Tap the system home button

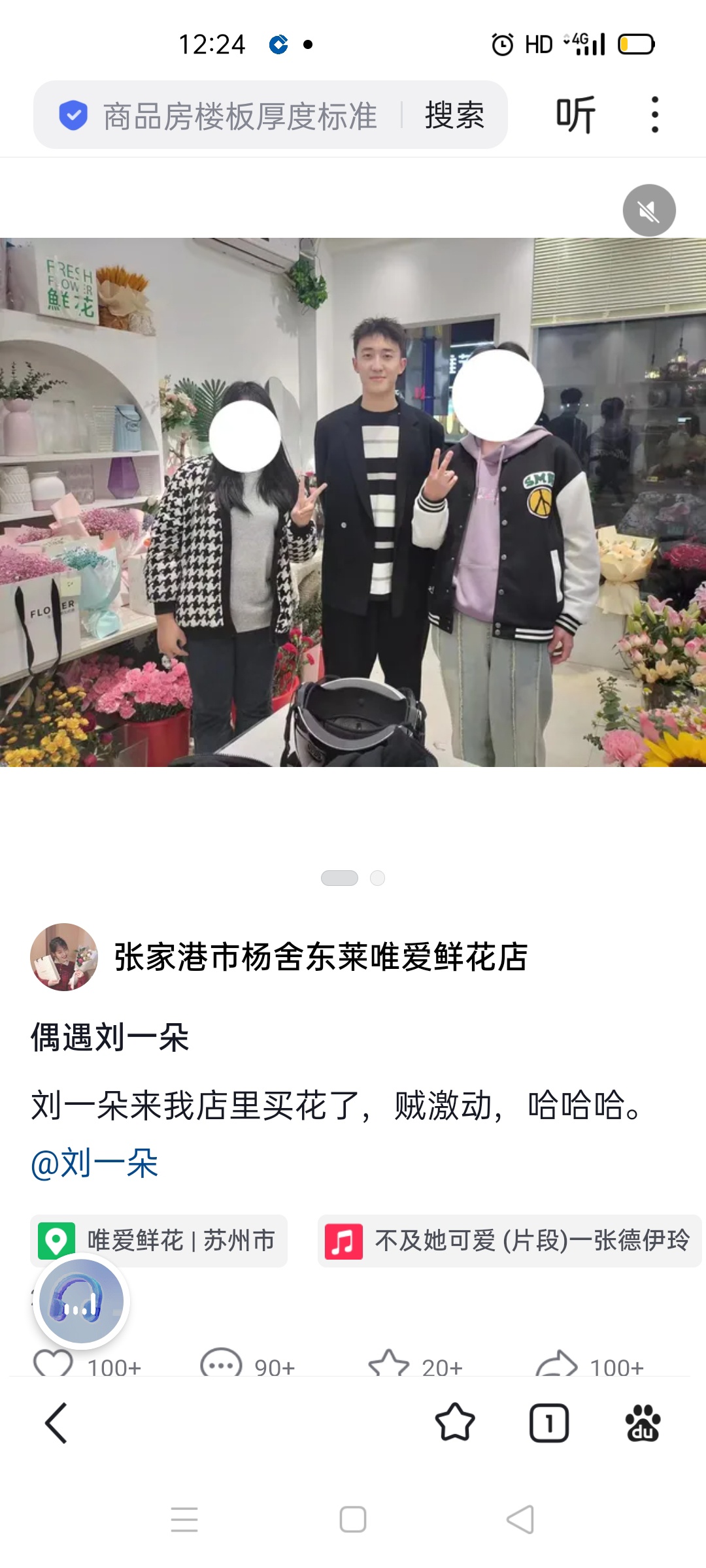(353, 1519)
